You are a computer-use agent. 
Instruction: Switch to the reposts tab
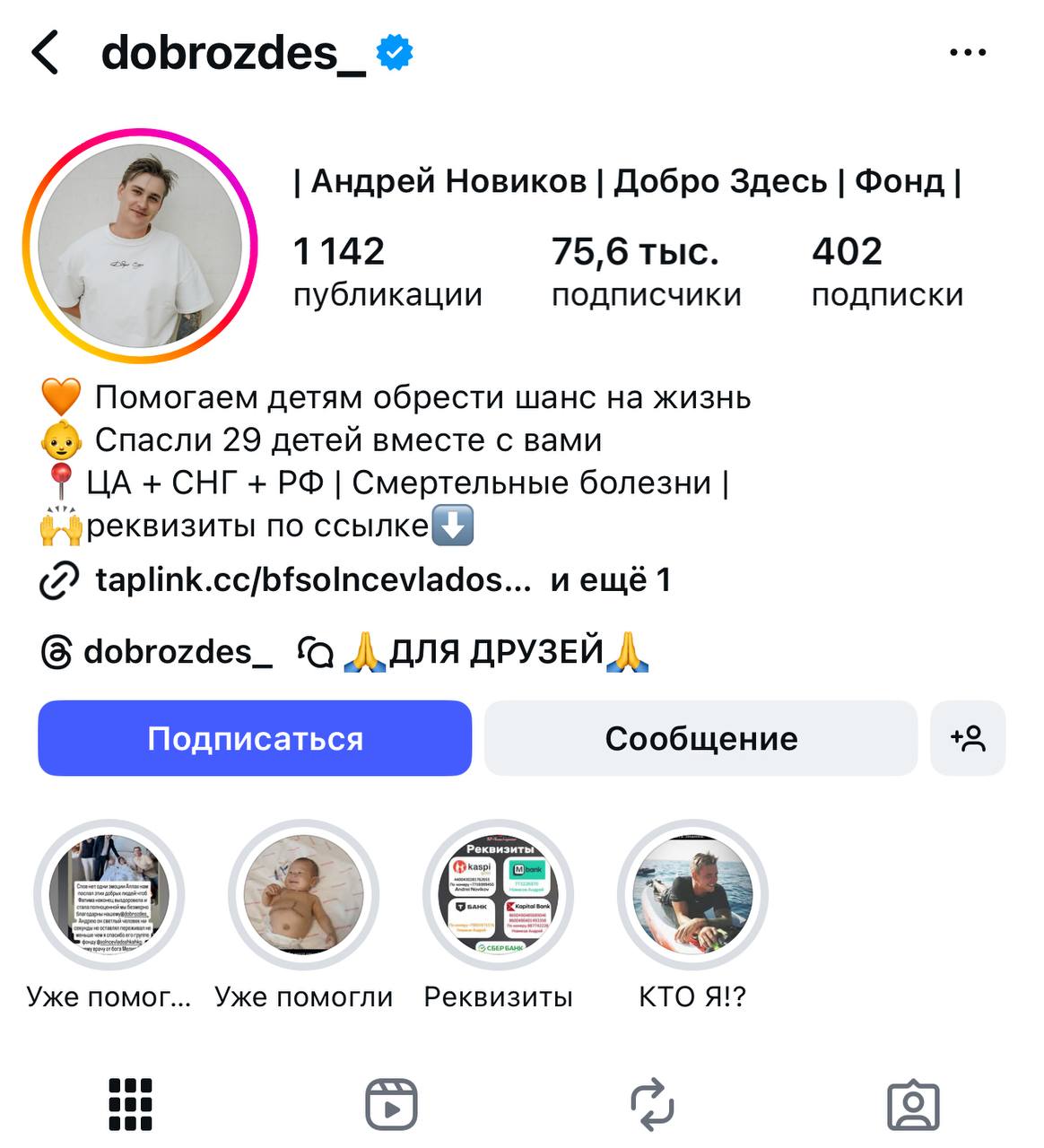pyautogui.click(x=652, y=1104)
